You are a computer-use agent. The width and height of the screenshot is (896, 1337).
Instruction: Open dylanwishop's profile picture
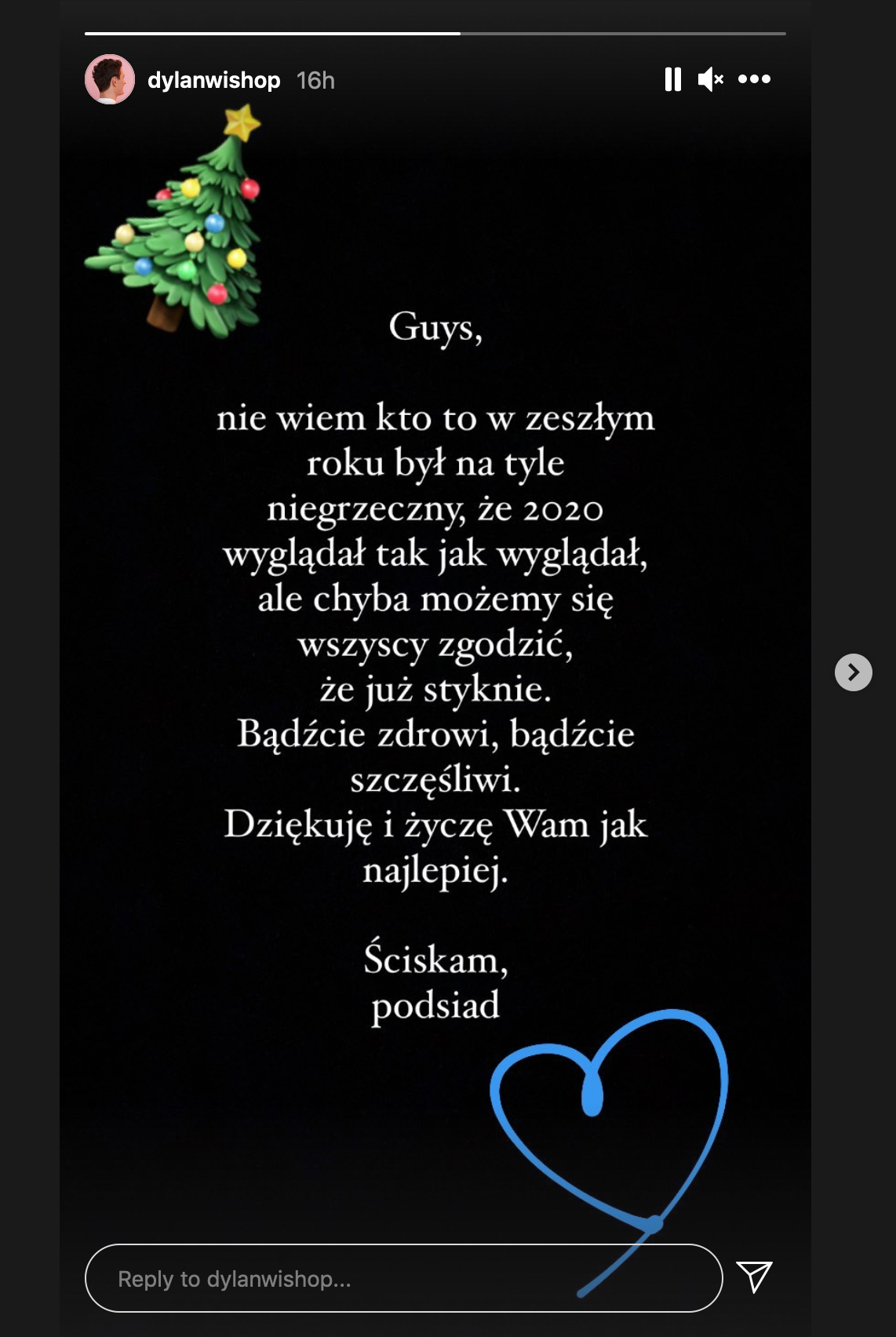[x=110, y=79]
